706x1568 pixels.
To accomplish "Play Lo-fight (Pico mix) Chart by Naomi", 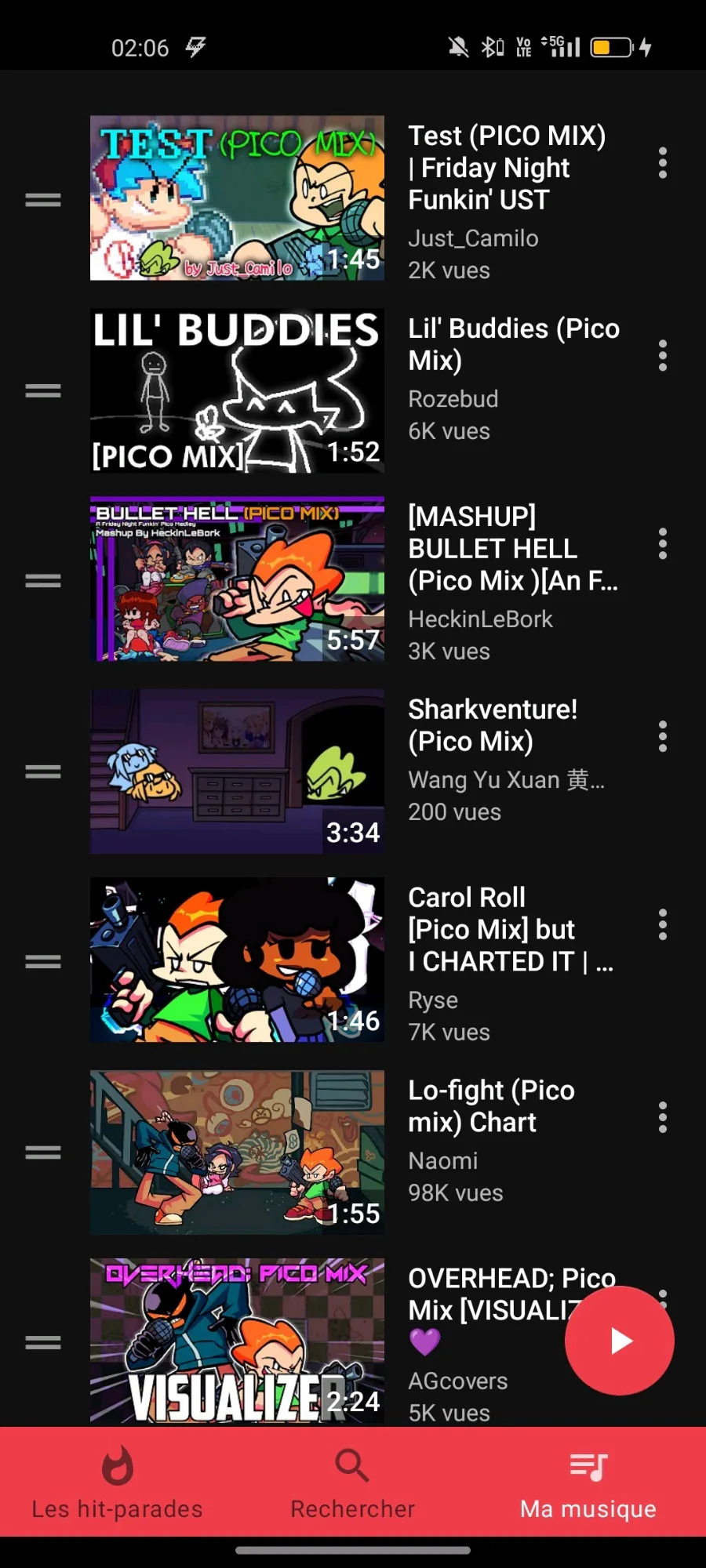I will pyautogui.click(x=237, y=1152).
